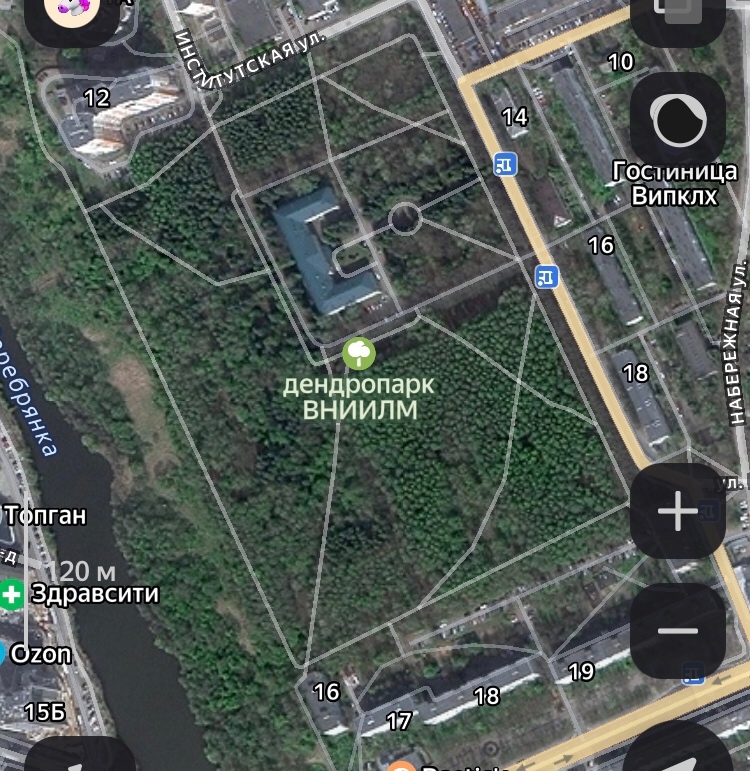Zoom out with the minus button
The width and height of the screenshot is (750, 771).
pos(678,630)
